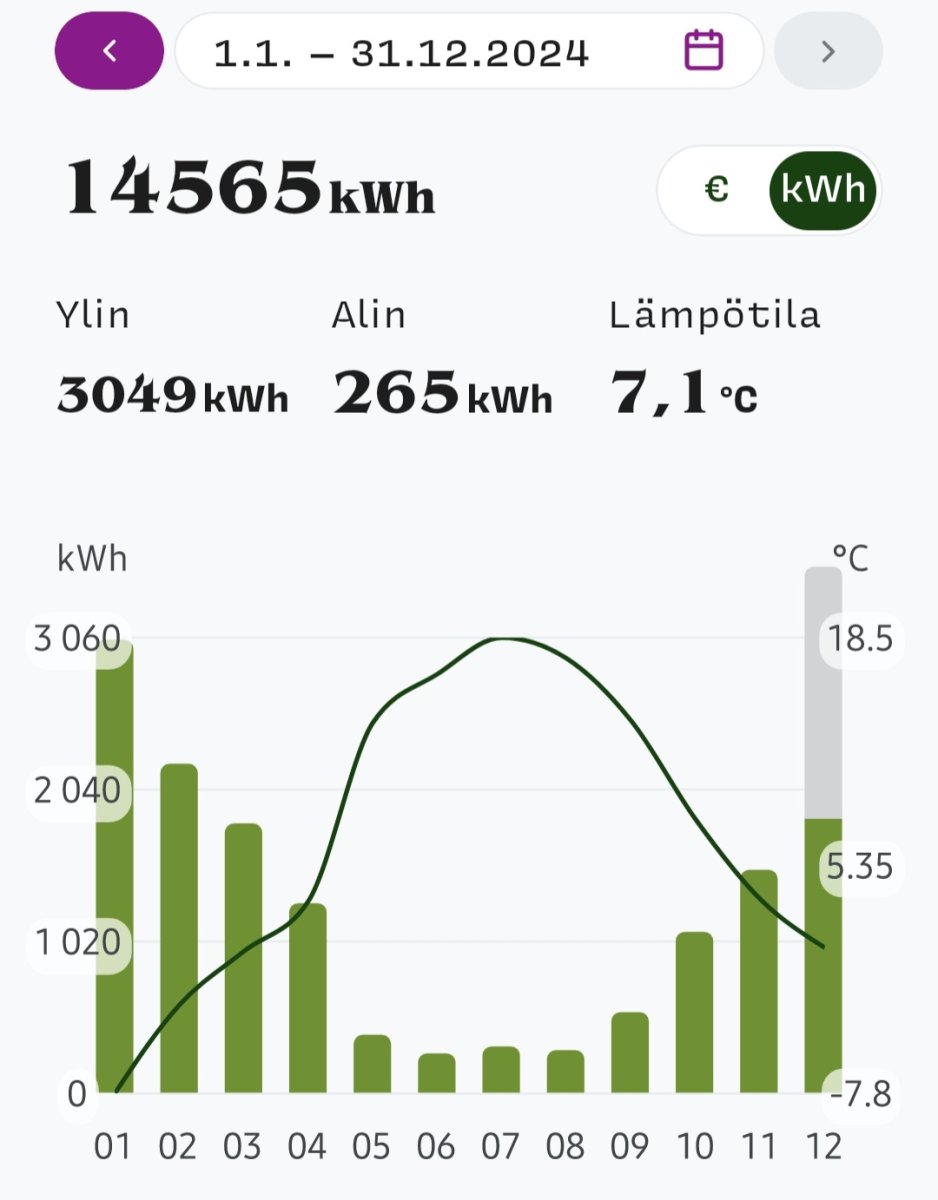Select the January consumption bar

pyautogui.click(x=114, y=870)
